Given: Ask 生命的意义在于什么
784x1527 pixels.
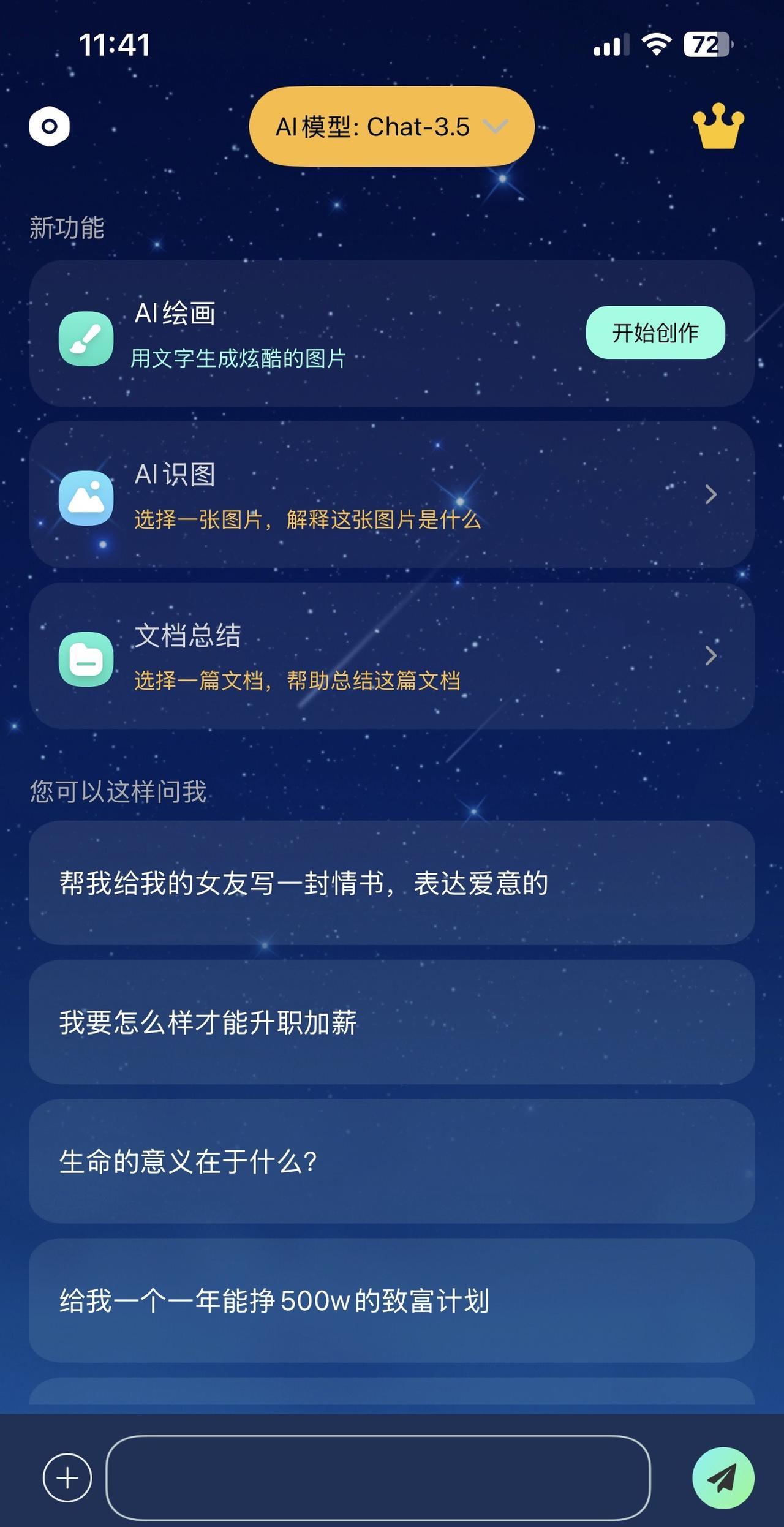Looking at the screenshot, I should pyautogui.click(x=392, y=1161).
